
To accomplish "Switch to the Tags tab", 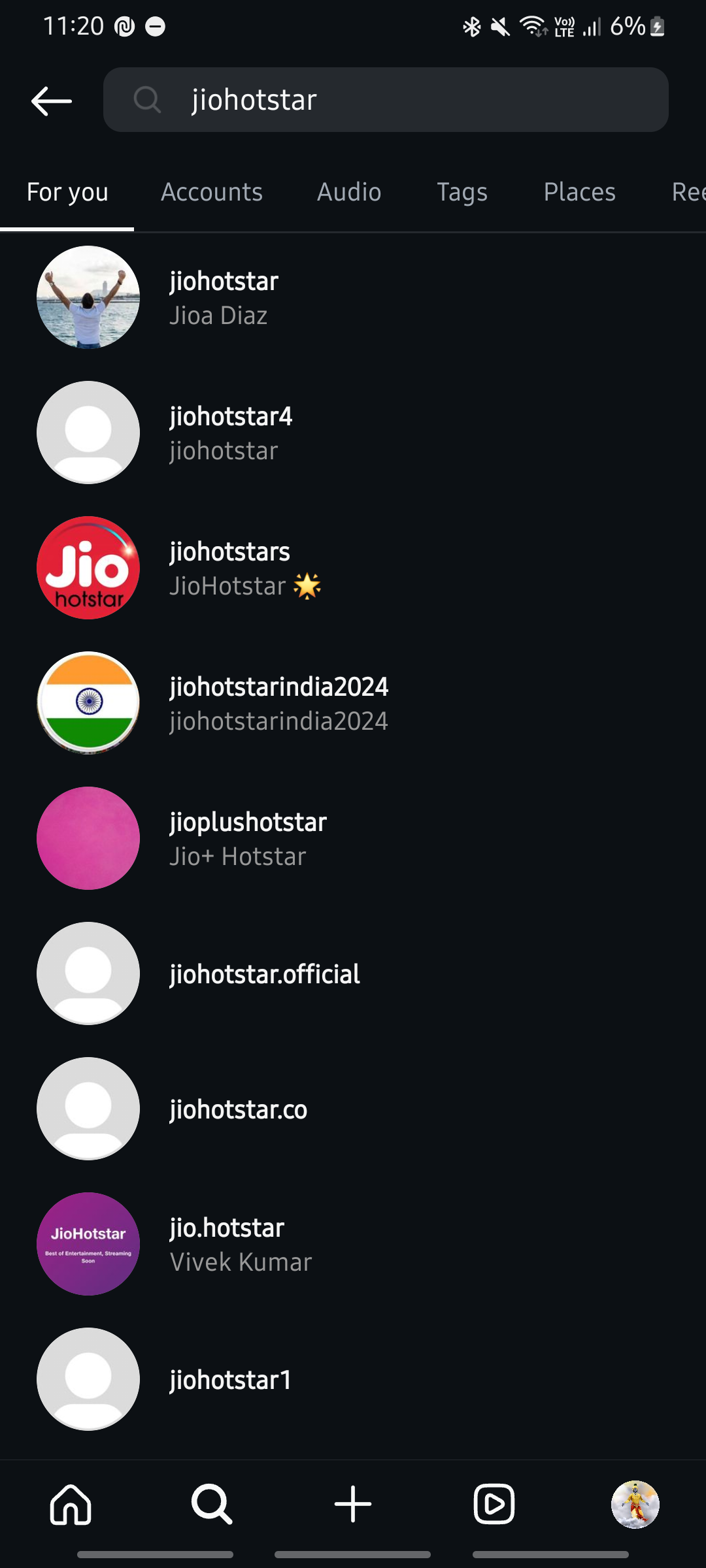I will point(462,192).
